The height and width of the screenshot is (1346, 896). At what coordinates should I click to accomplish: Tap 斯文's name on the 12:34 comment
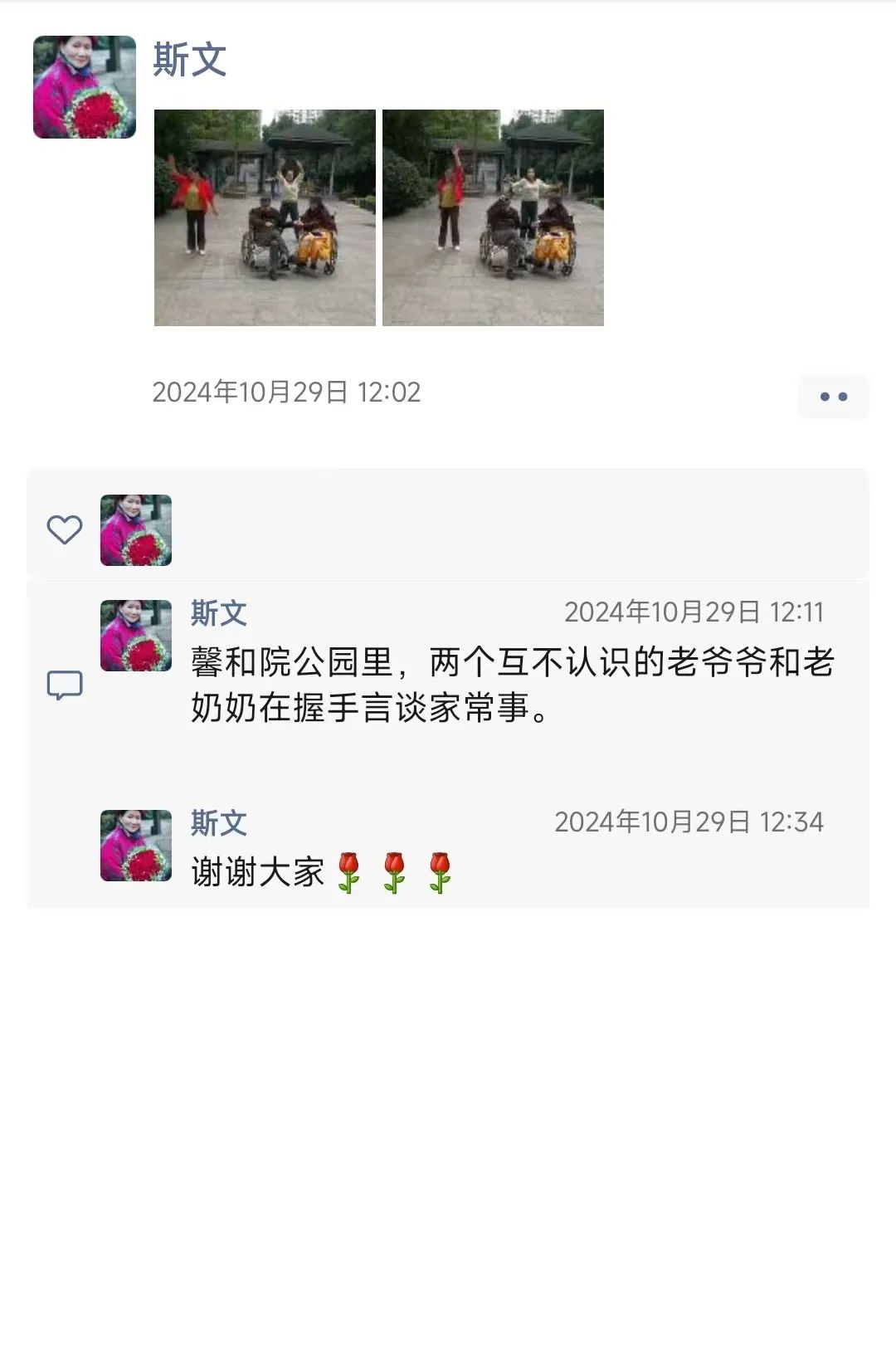219,823
